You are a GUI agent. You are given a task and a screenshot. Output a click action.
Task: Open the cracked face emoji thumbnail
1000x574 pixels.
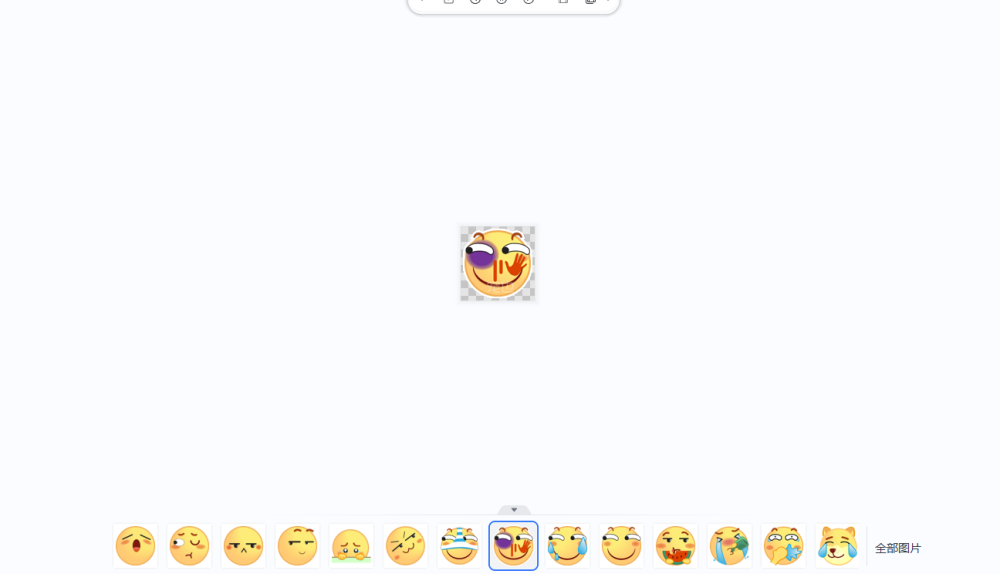coord(405,546)
